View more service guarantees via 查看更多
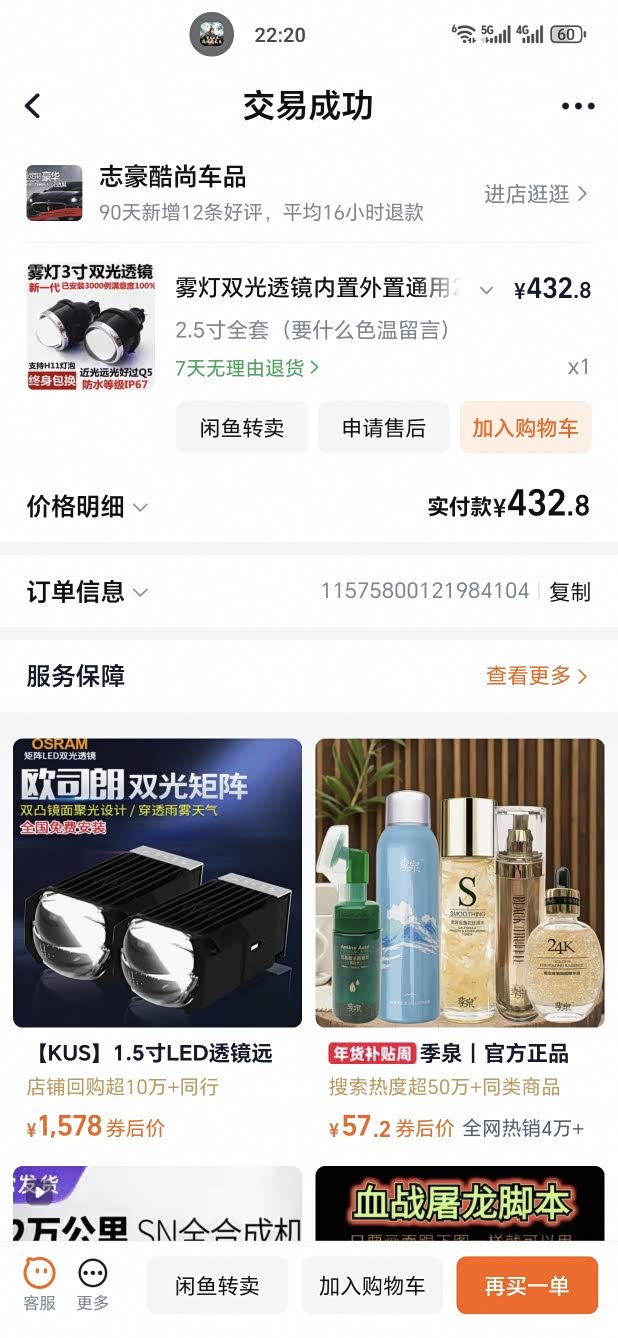Viewport: 618px width, 1338px height. coord(536,676)
